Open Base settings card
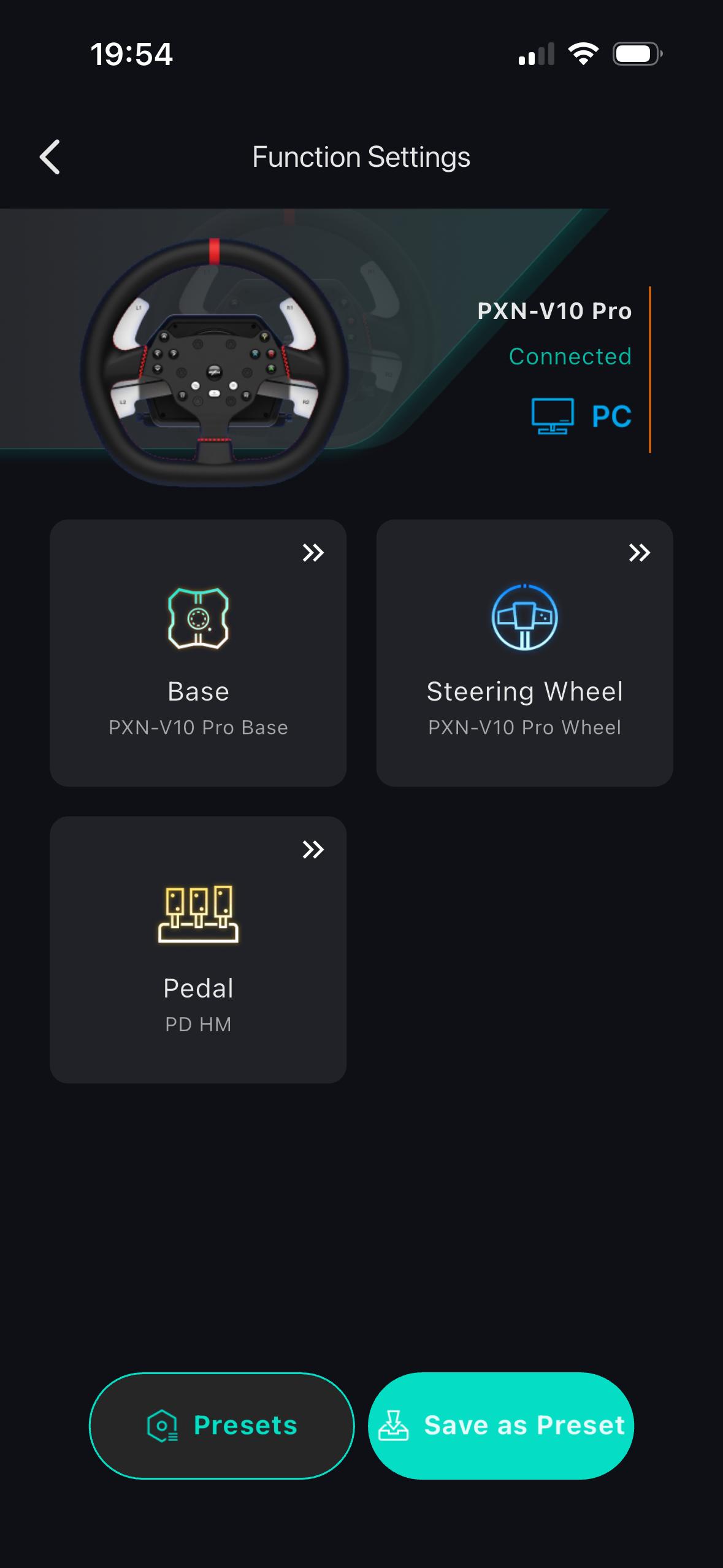Image resolution: width=723 pixels, height=1568 pixels. [x=198, y=653]
